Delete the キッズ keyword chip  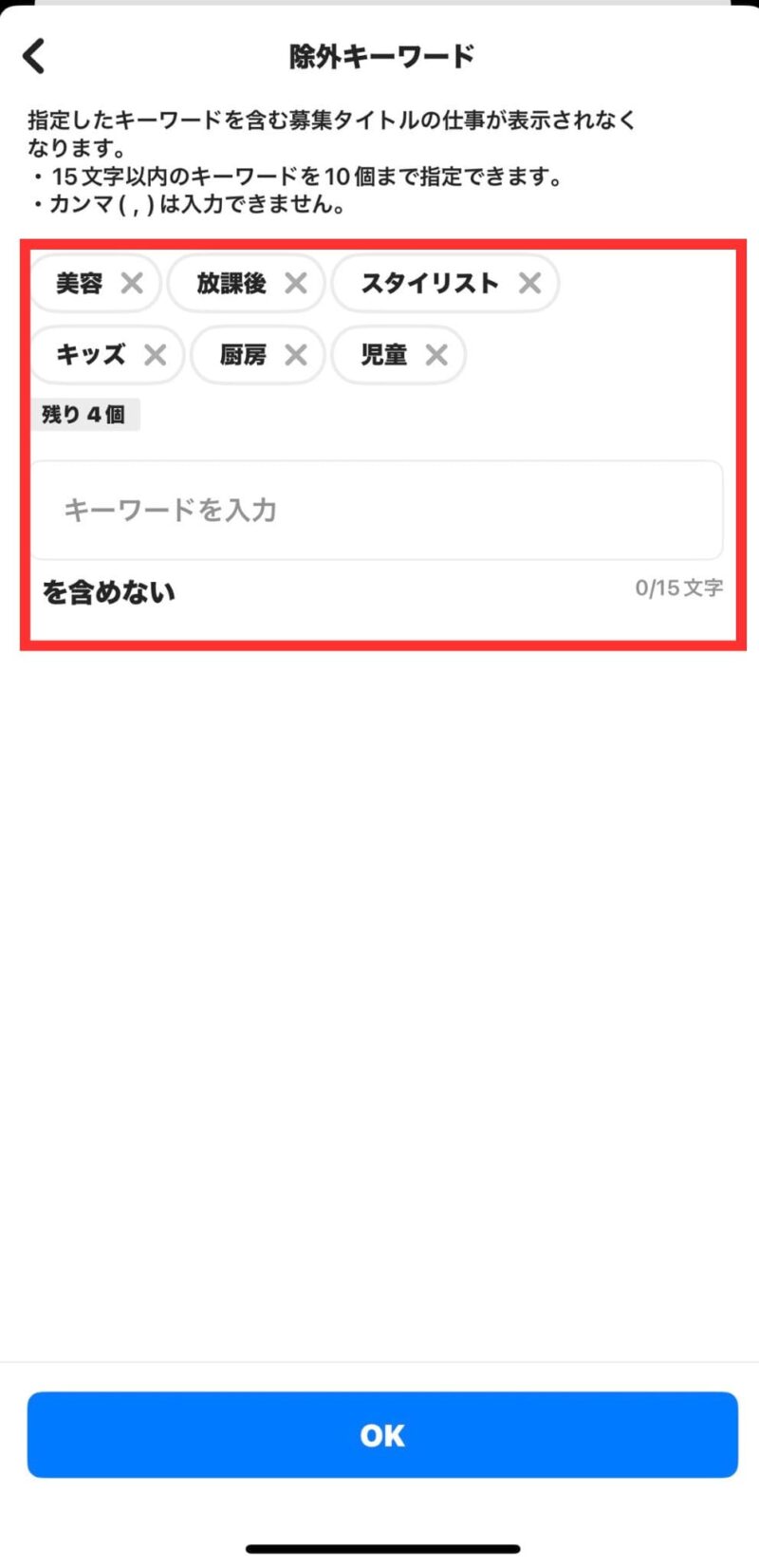click(x=155, y=355)
